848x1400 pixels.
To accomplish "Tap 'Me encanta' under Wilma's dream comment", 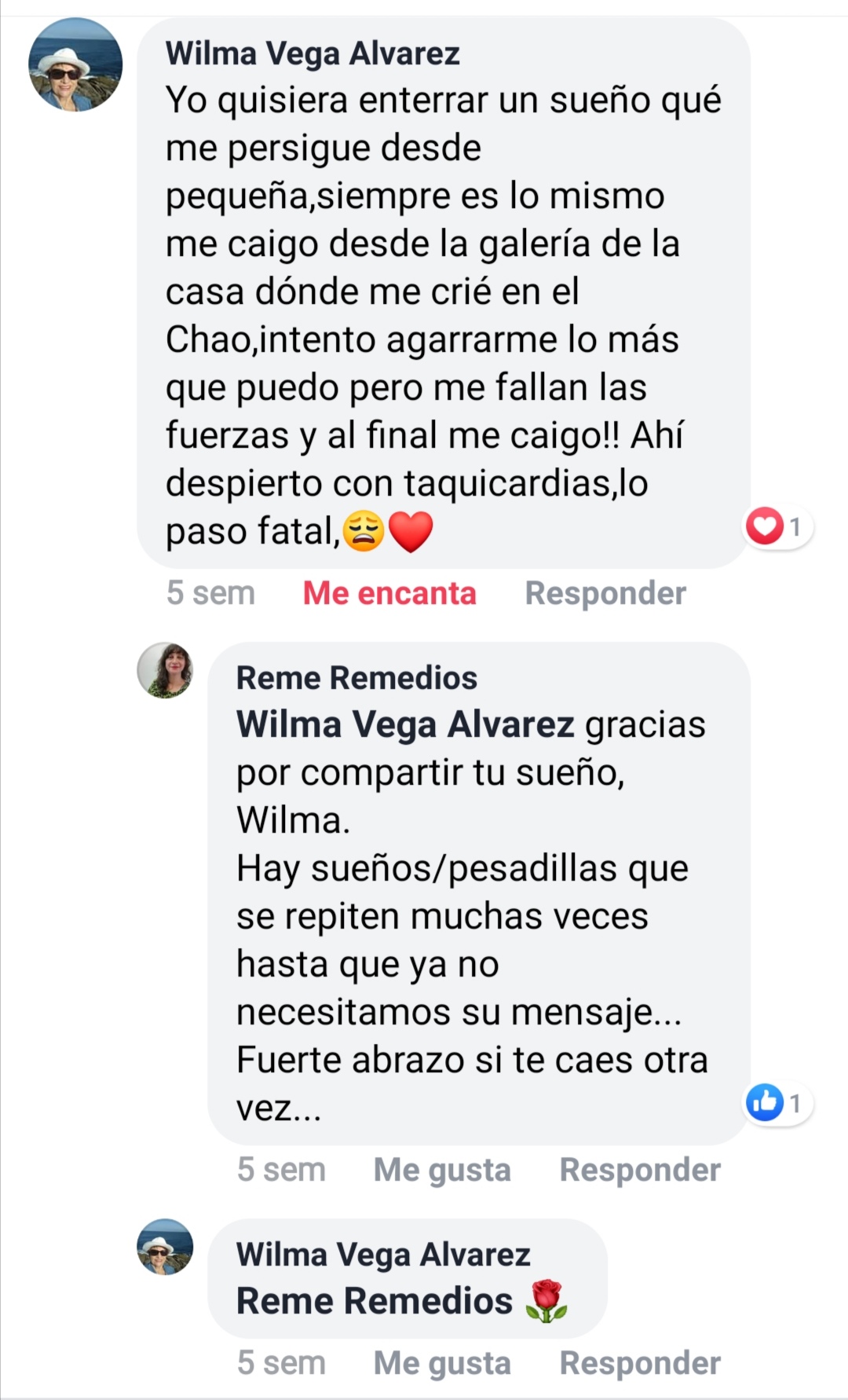I will pos(389,593).
